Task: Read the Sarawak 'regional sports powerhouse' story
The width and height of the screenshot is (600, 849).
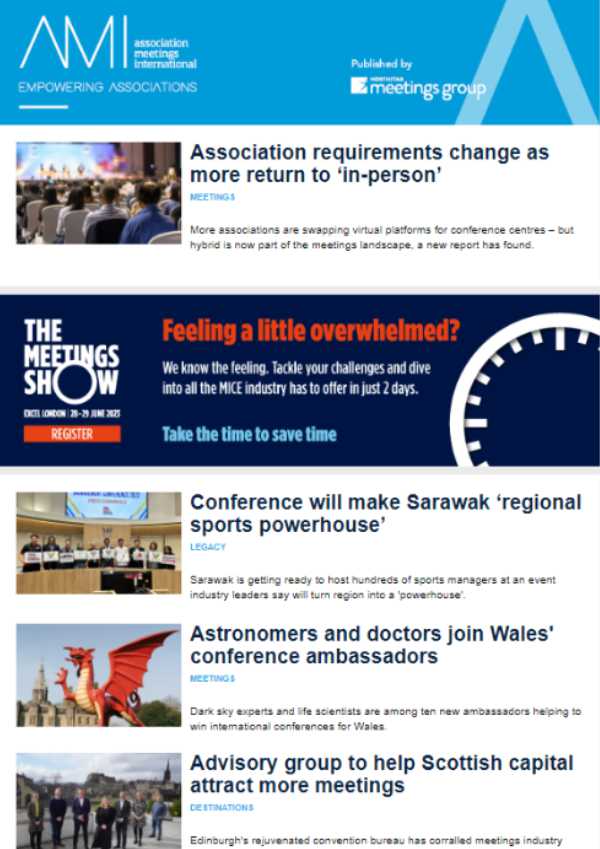Action: 386,513
